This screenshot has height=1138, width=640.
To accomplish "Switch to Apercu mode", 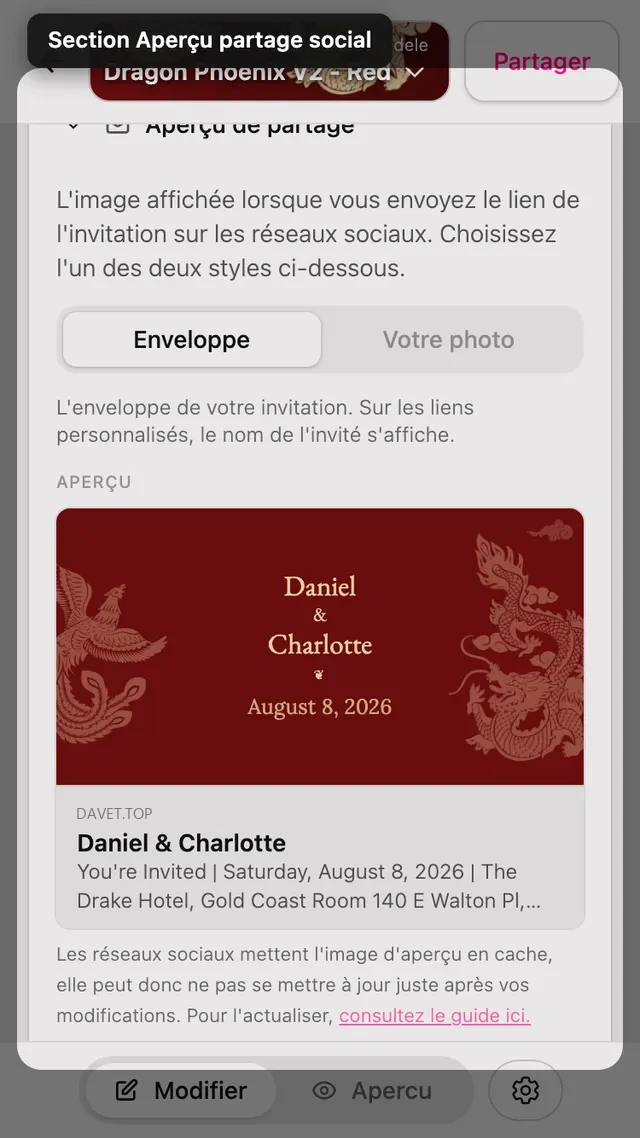I will coord(372,1090).
